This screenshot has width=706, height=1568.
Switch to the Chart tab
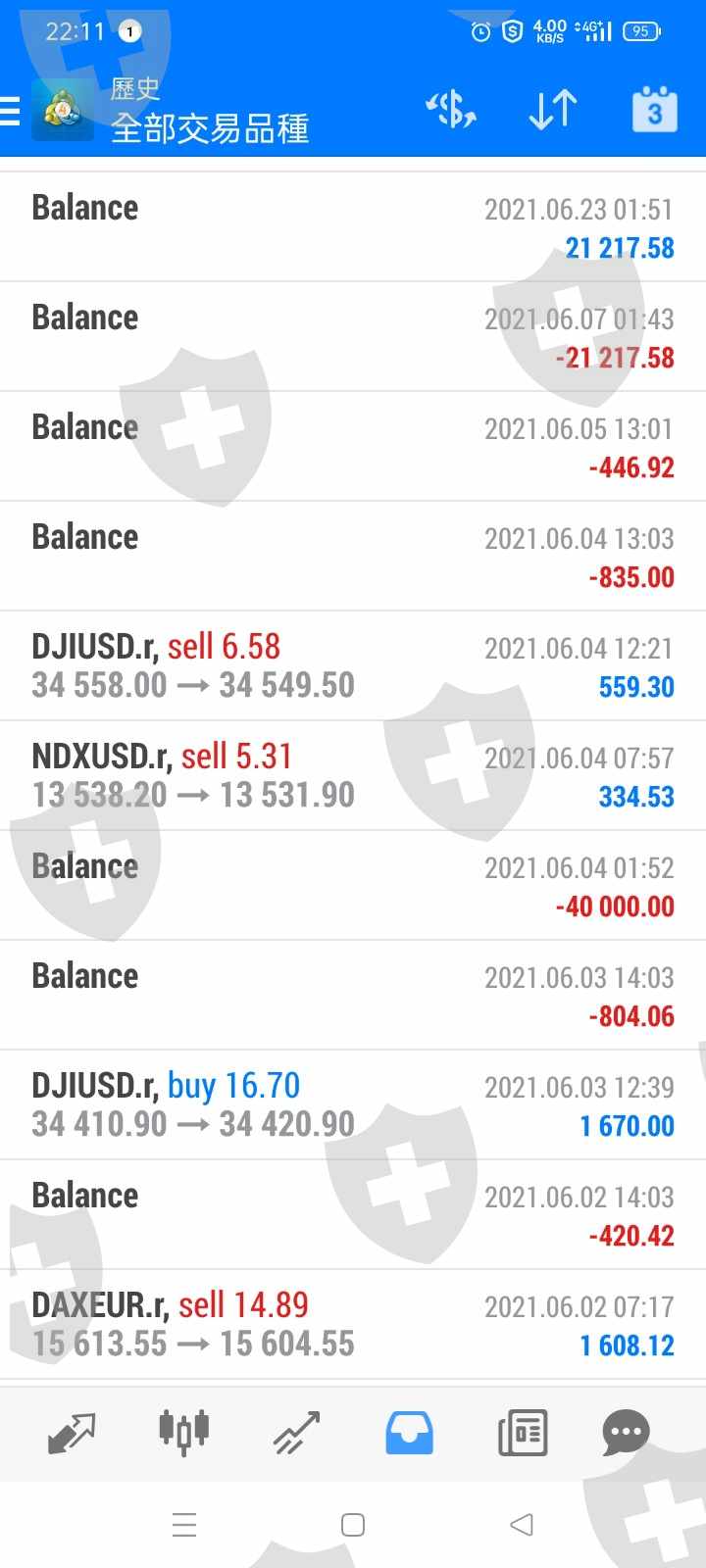[x=184, y=1433]
